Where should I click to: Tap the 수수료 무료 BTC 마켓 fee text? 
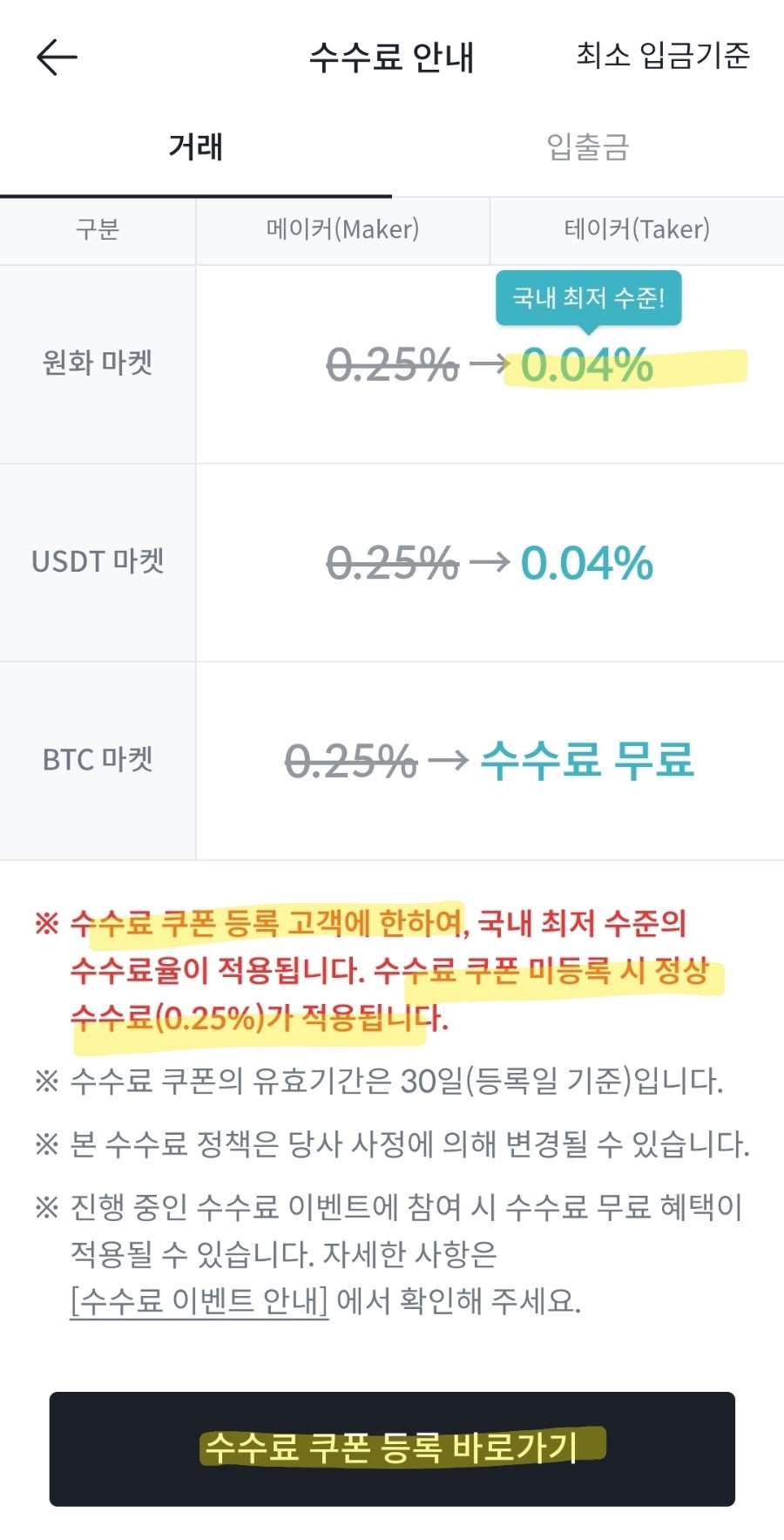coord(588,759)
